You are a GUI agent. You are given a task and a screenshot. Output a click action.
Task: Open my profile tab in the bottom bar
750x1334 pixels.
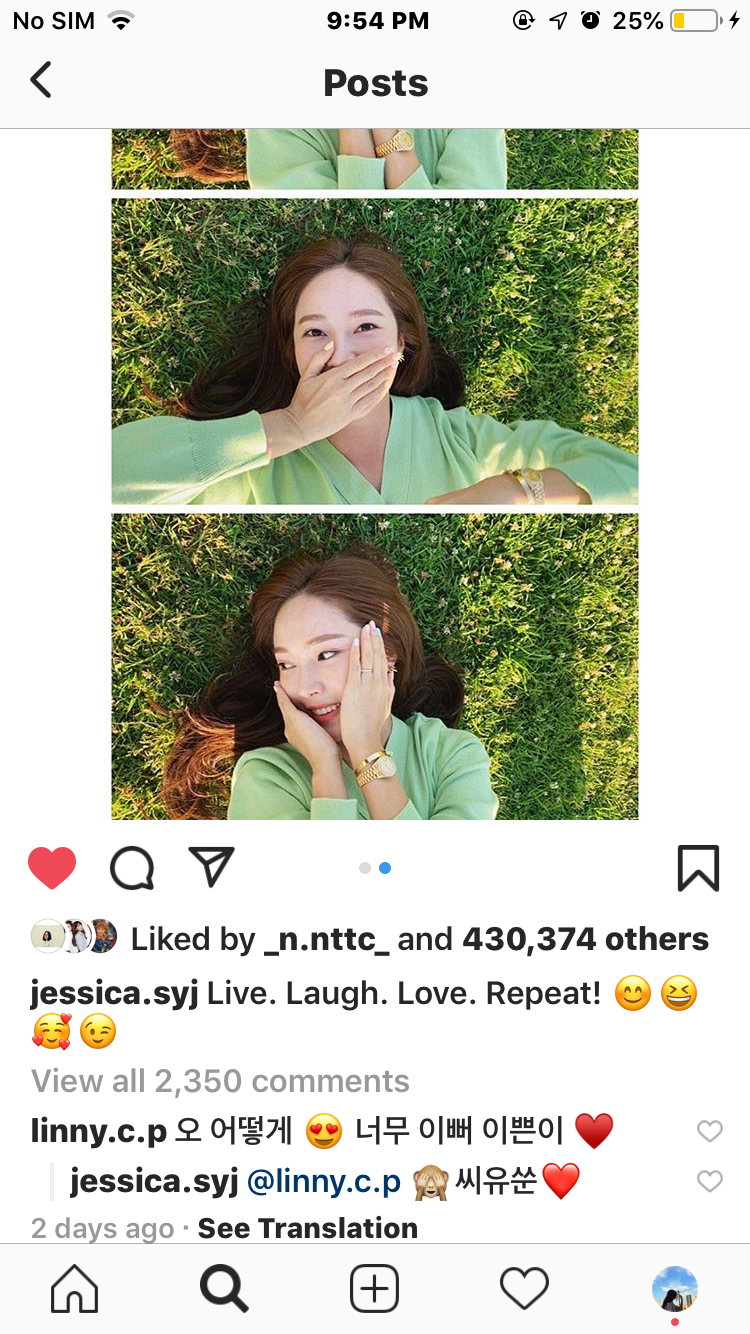coord(675,1290)
